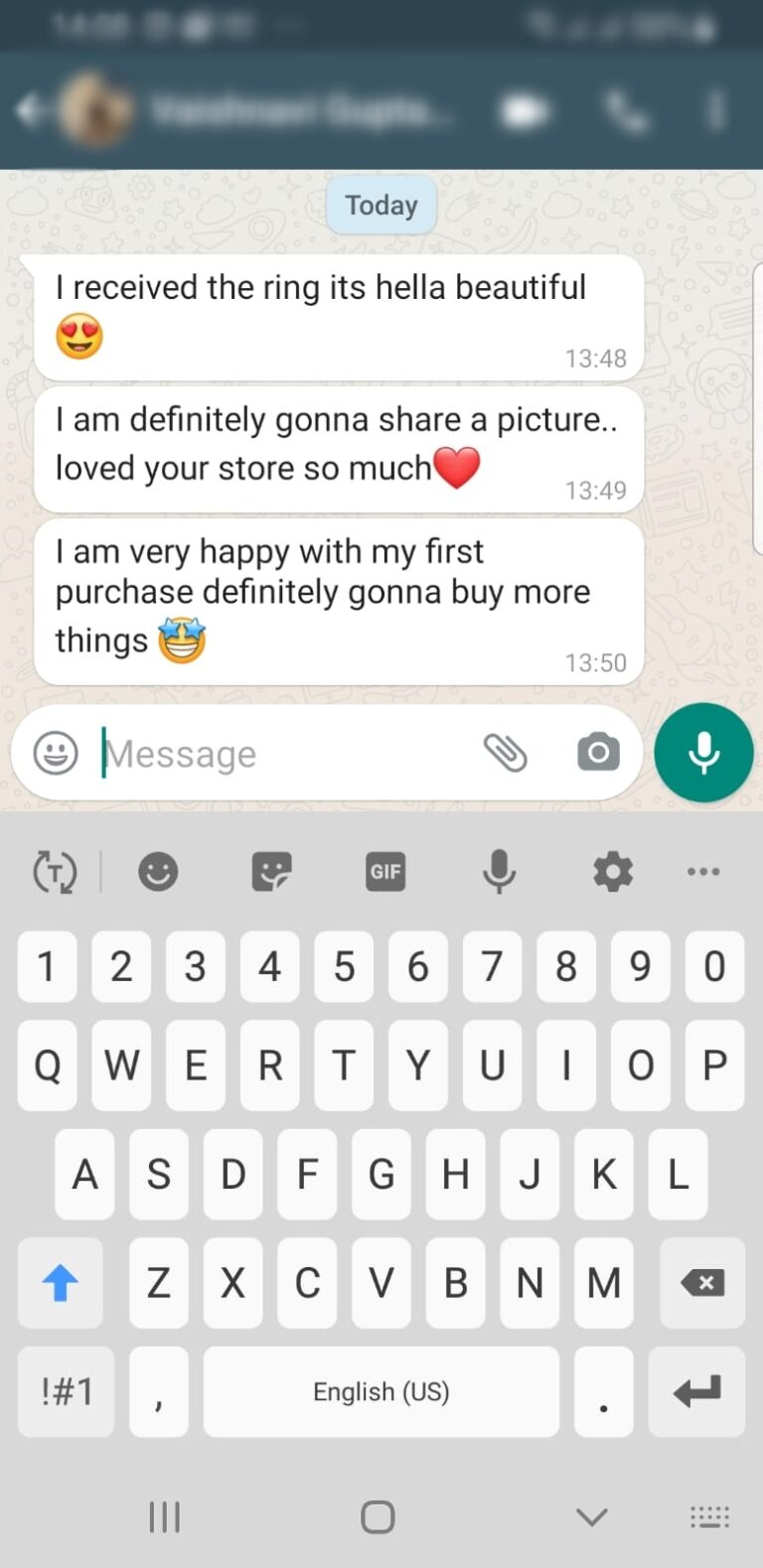
Task: Focus the Message text field
Action: click(278, 754)
